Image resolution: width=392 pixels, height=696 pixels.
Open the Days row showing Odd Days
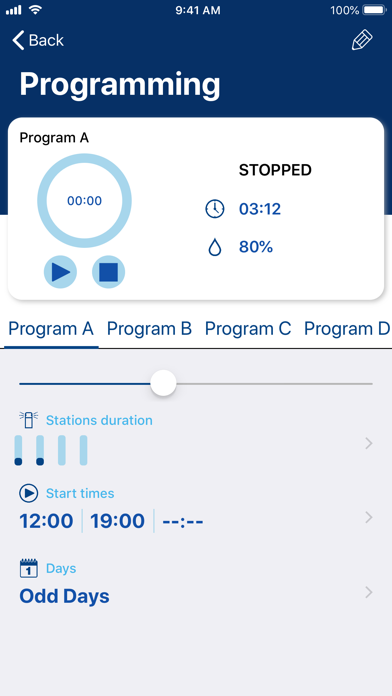[x=196, y=584]
